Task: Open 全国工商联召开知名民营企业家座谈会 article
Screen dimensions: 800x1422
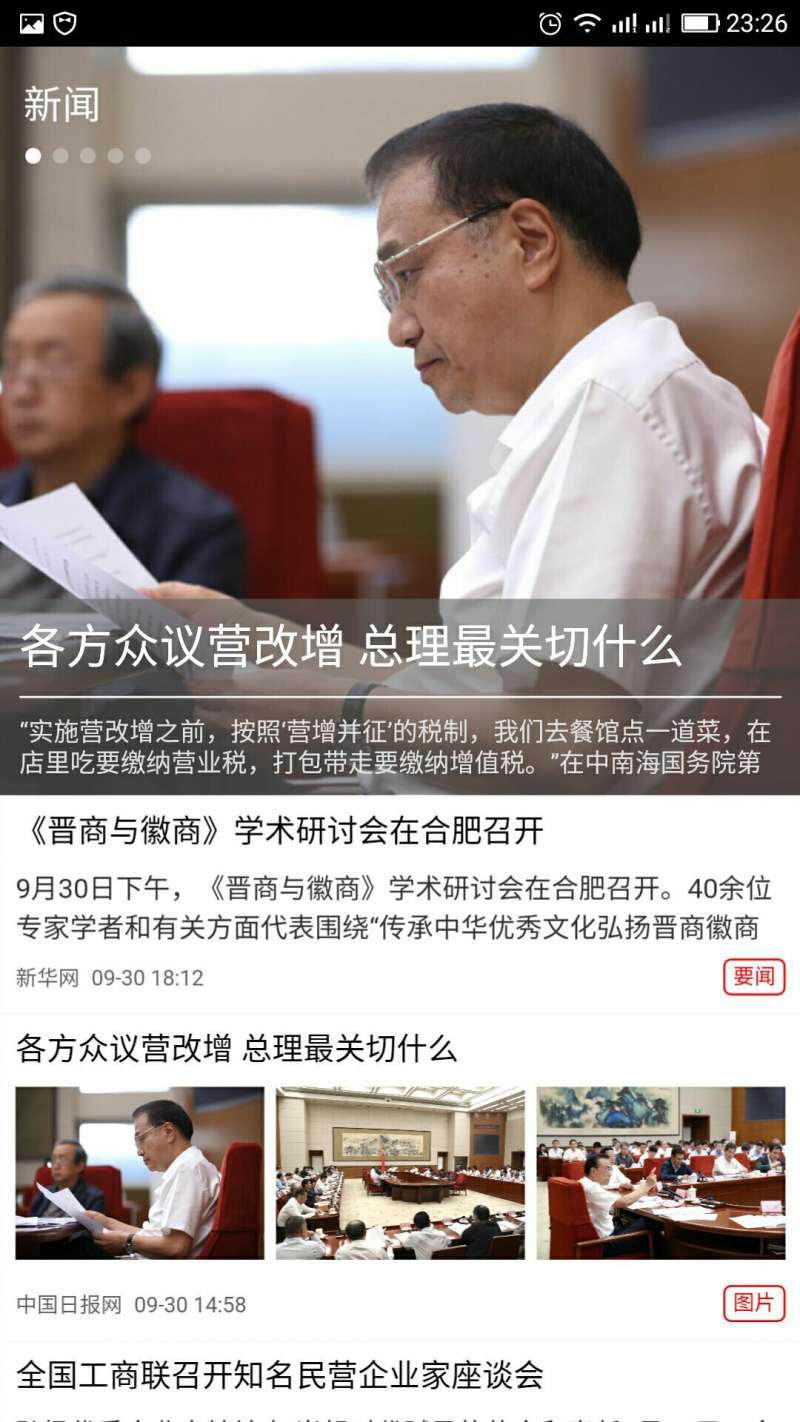Action: (280, 1375)
